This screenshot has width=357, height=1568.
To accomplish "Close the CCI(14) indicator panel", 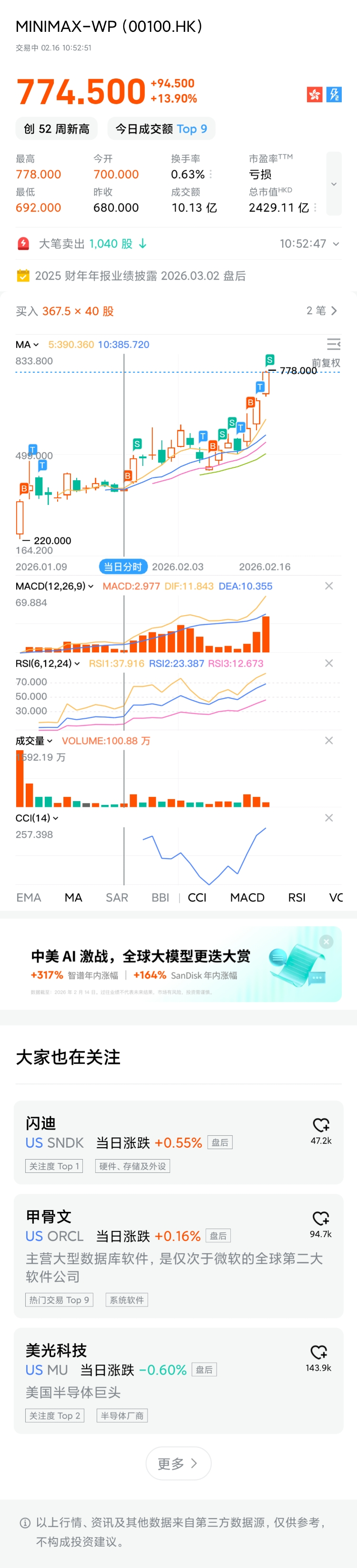I will pyautogui.click(x=329, y=818).
